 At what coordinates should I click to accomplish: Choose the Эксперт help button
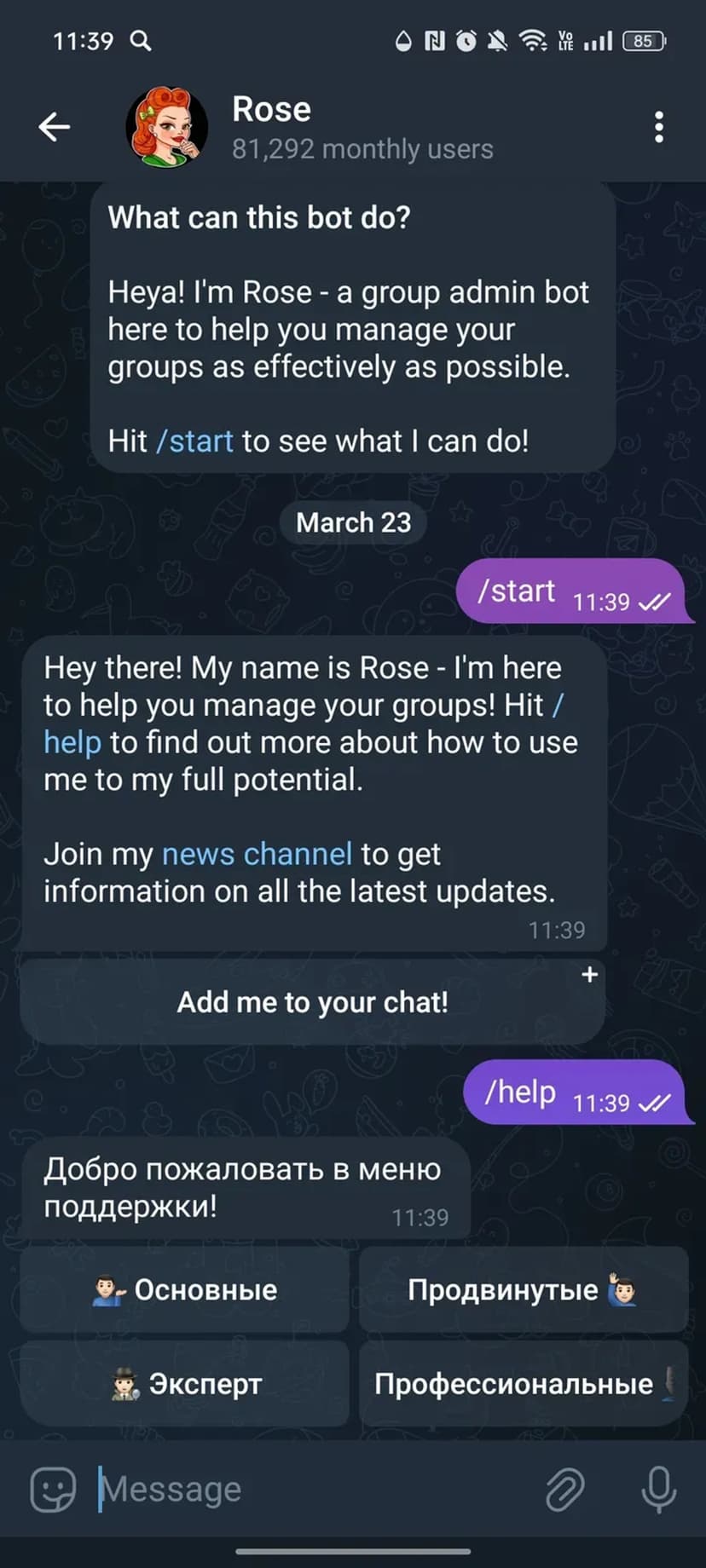[184, 1384]
